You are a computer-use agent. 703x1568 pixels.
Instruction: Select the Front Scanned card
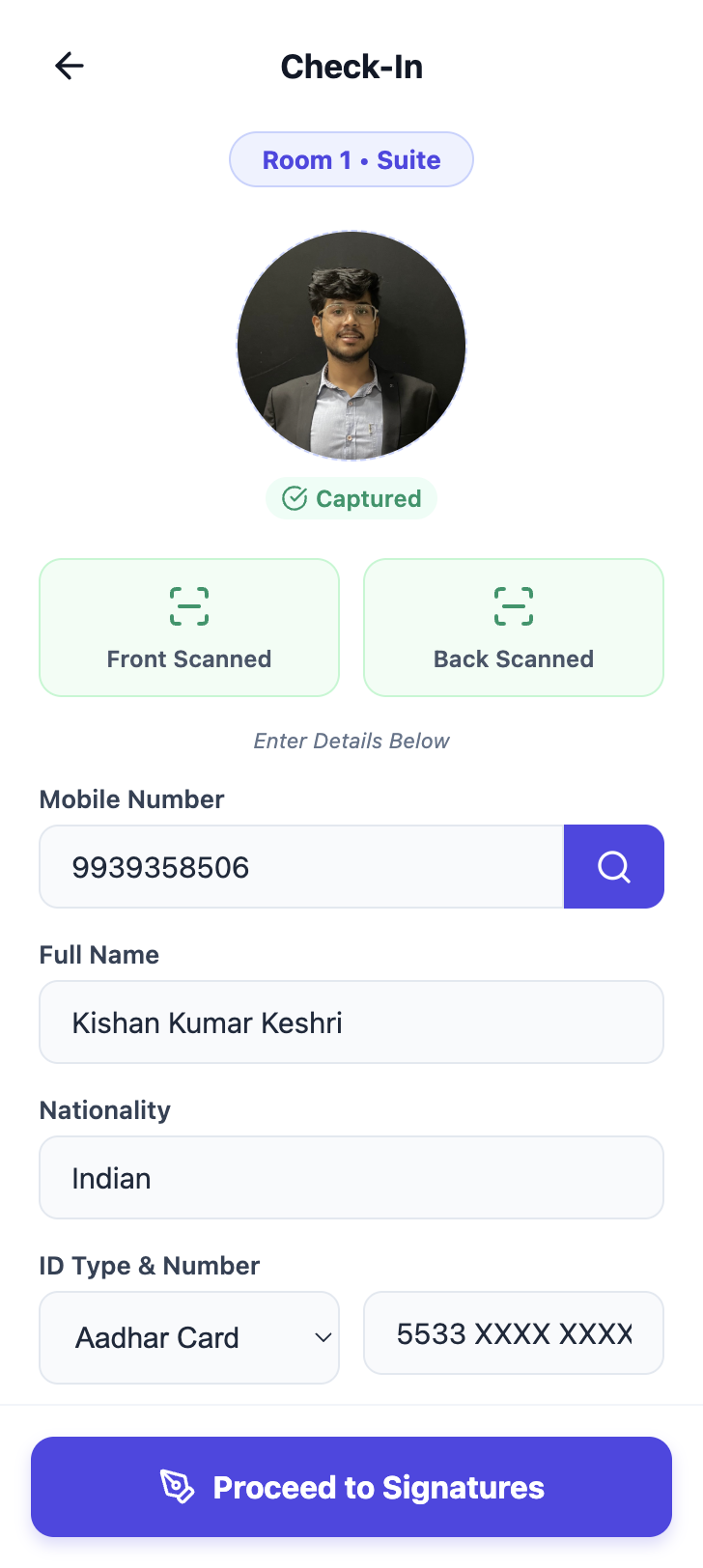[188, 627]
